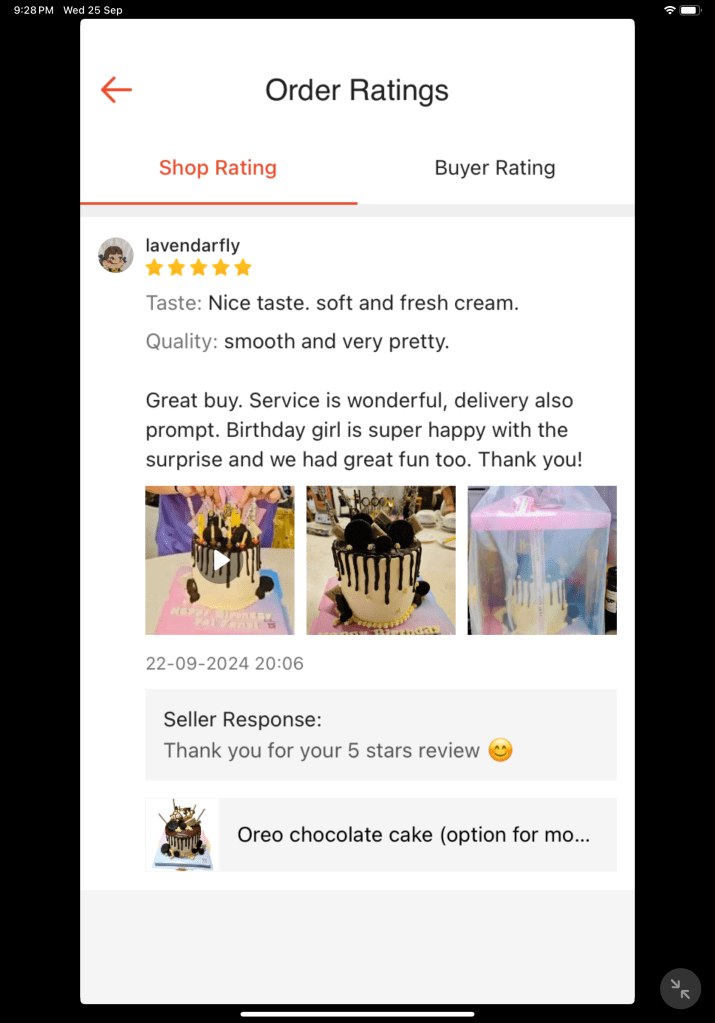
Task: Open lavendarfly's profile avatar
Action: pyautogui.click(x=116, y=255)
